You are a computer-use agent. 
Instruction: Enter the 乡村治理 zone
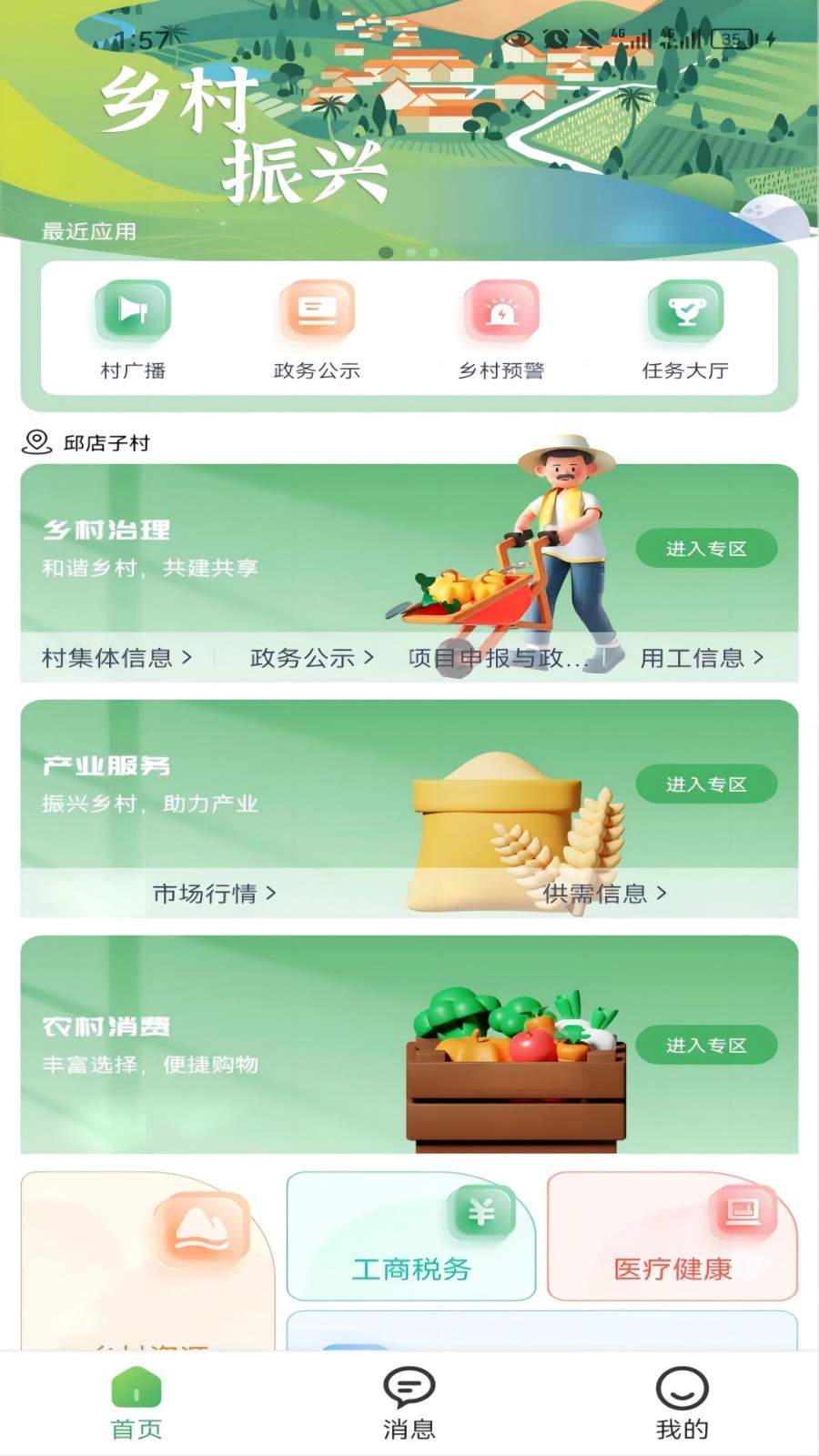coord(705,549)
